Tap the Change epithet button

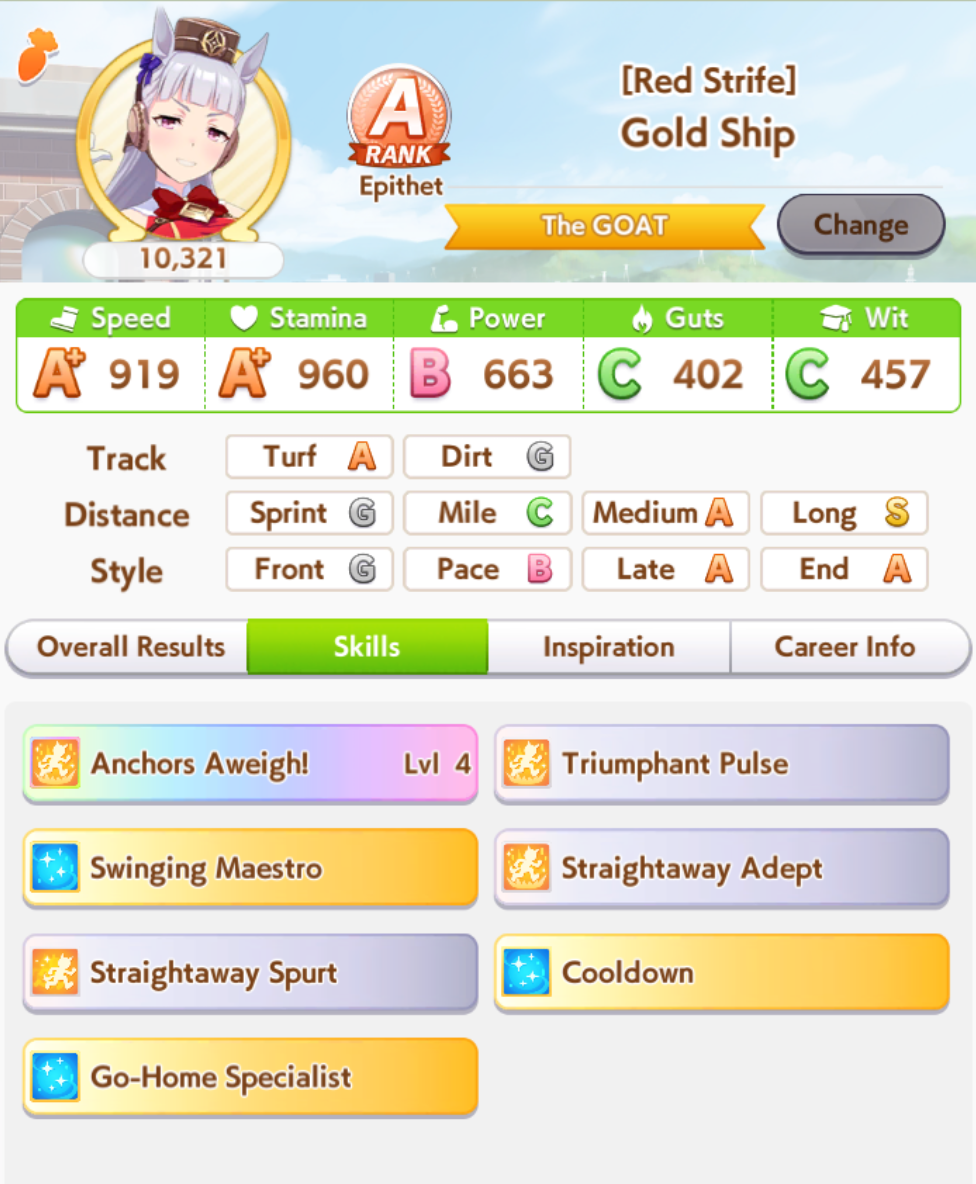pos(861,224)
